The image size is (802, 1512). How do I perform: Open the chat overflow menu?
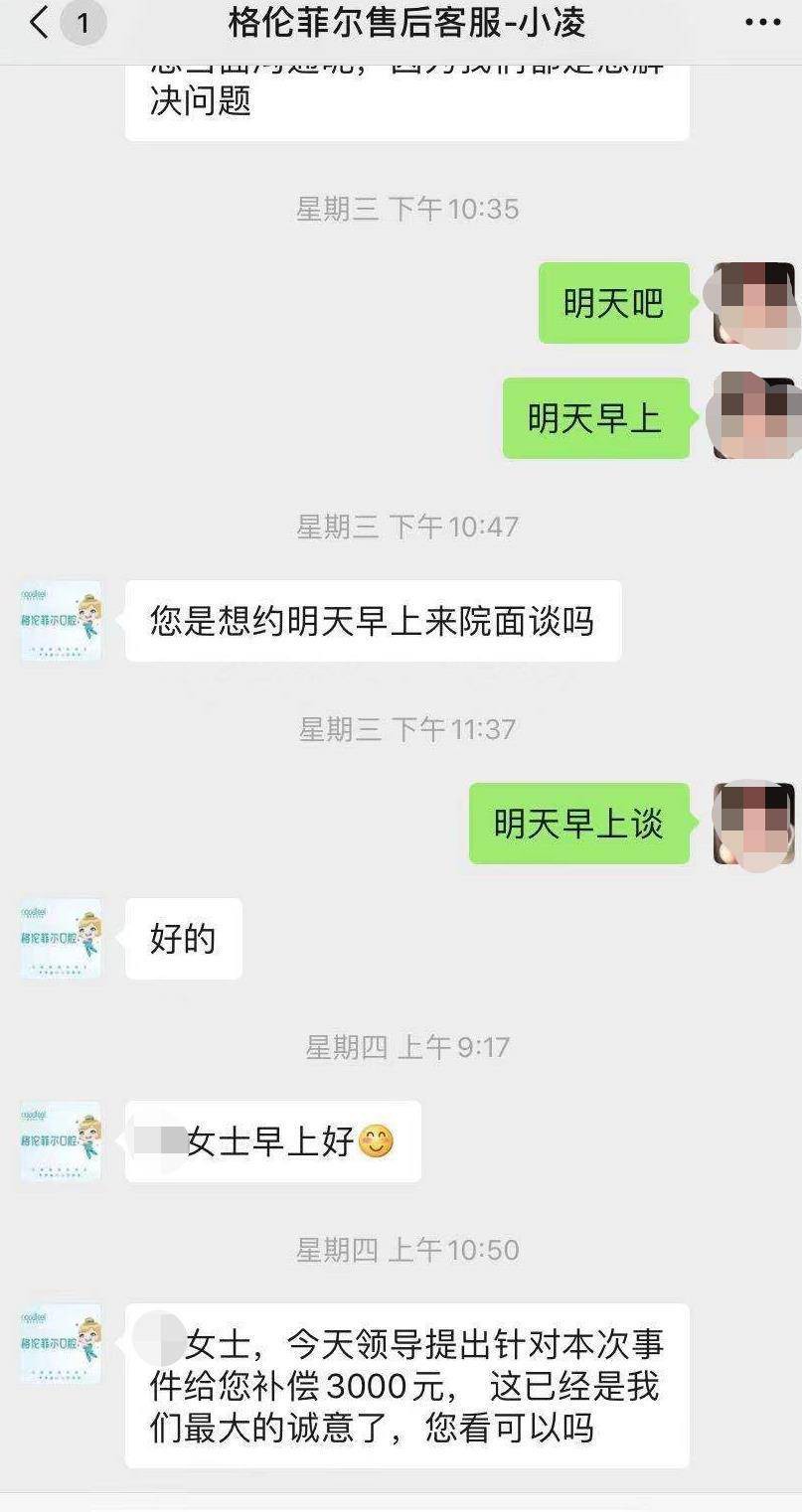pos(762,23)
